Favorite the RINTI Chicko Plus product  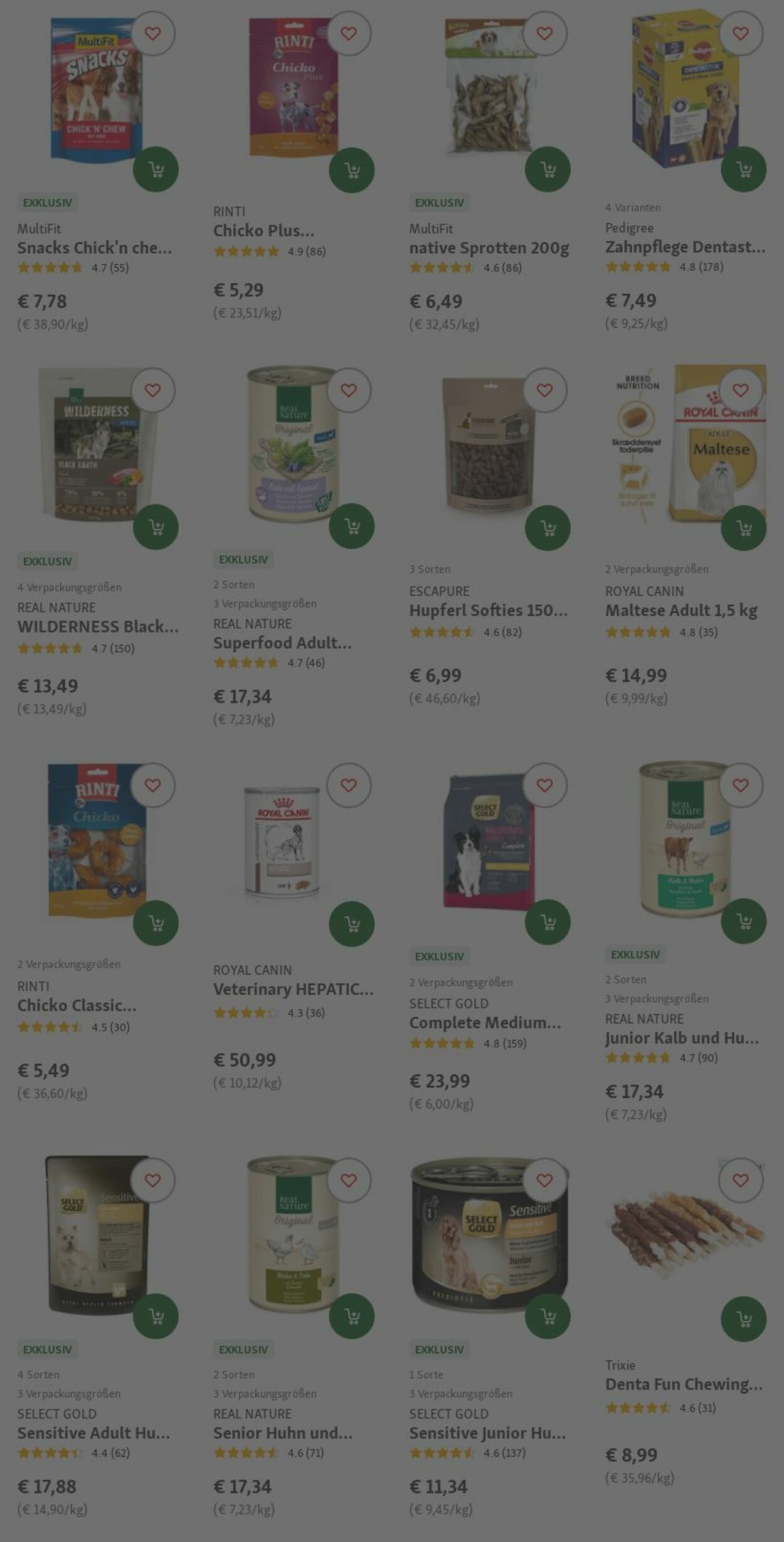click(x=349, y=33)
